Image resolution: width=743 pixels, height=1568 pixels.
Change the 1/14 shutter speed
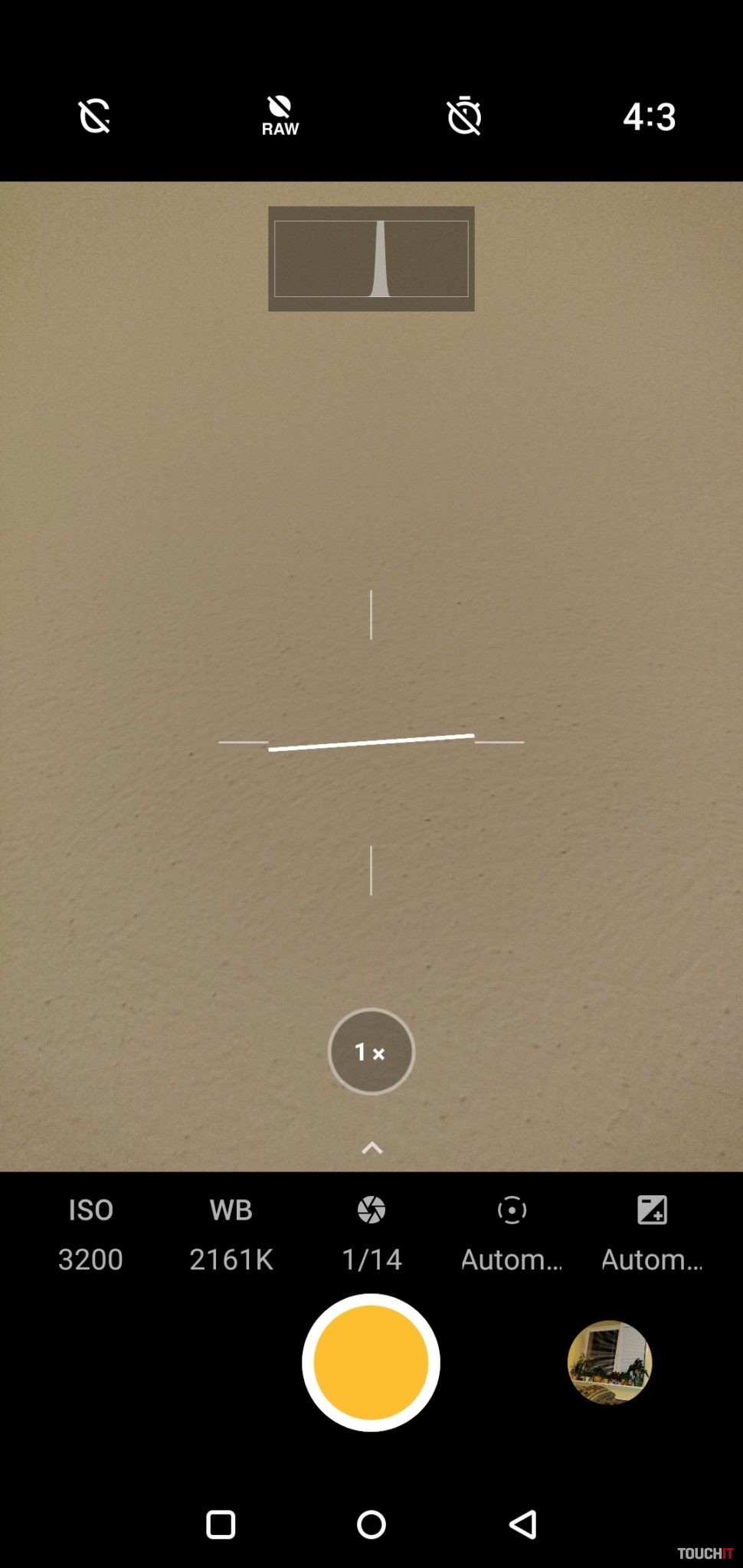tap(371, 1233)
